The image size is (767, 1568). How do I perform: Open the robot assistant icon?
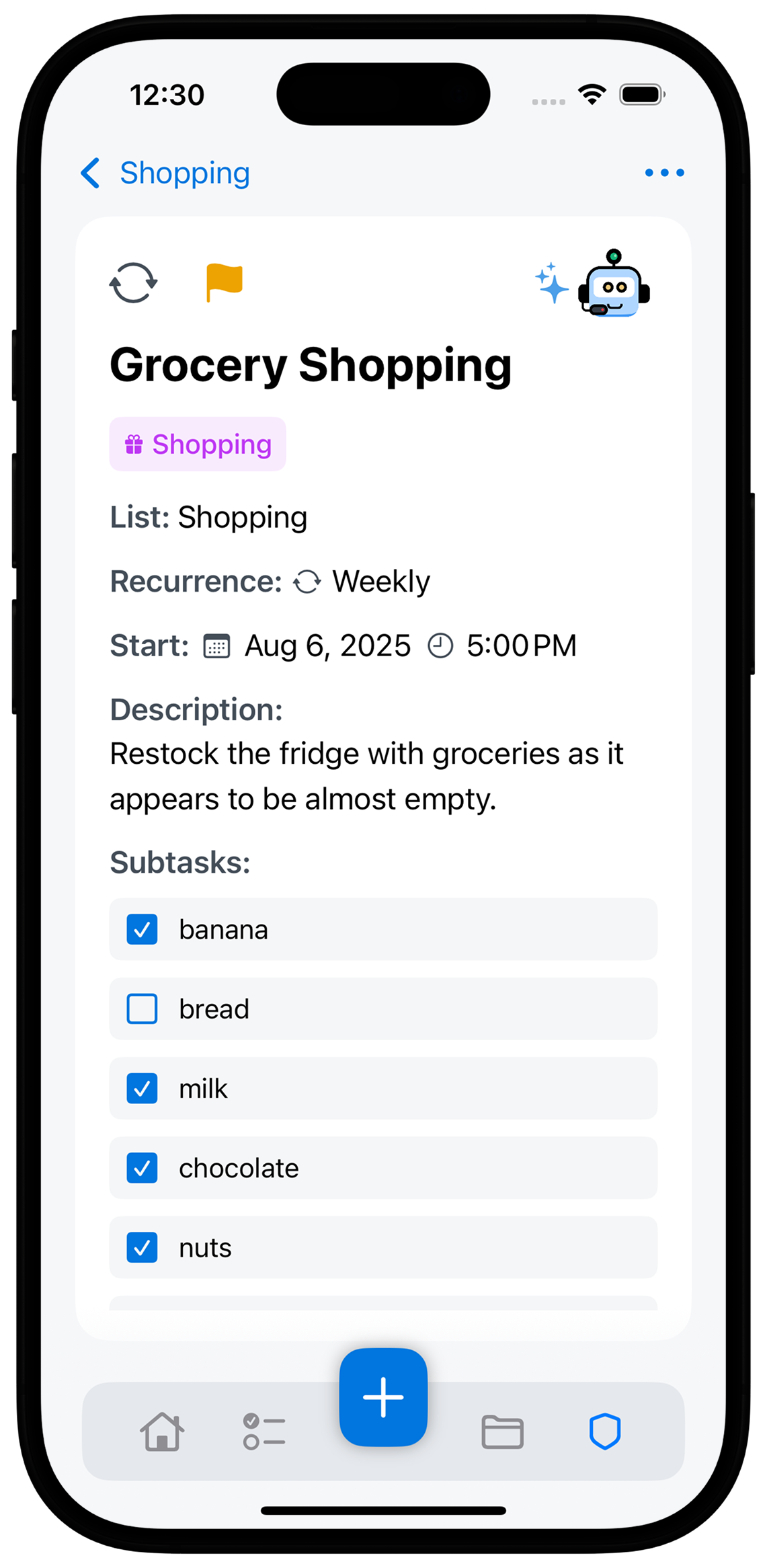(x=613, y=286)
